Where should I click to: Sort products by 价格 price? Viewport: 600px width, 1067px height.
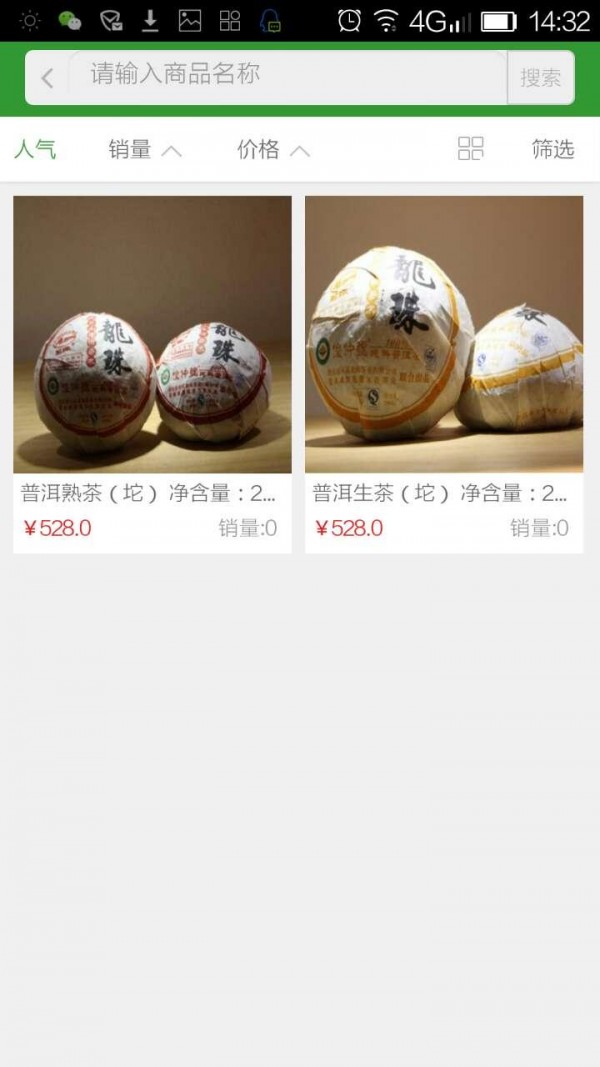coord(273,150)
